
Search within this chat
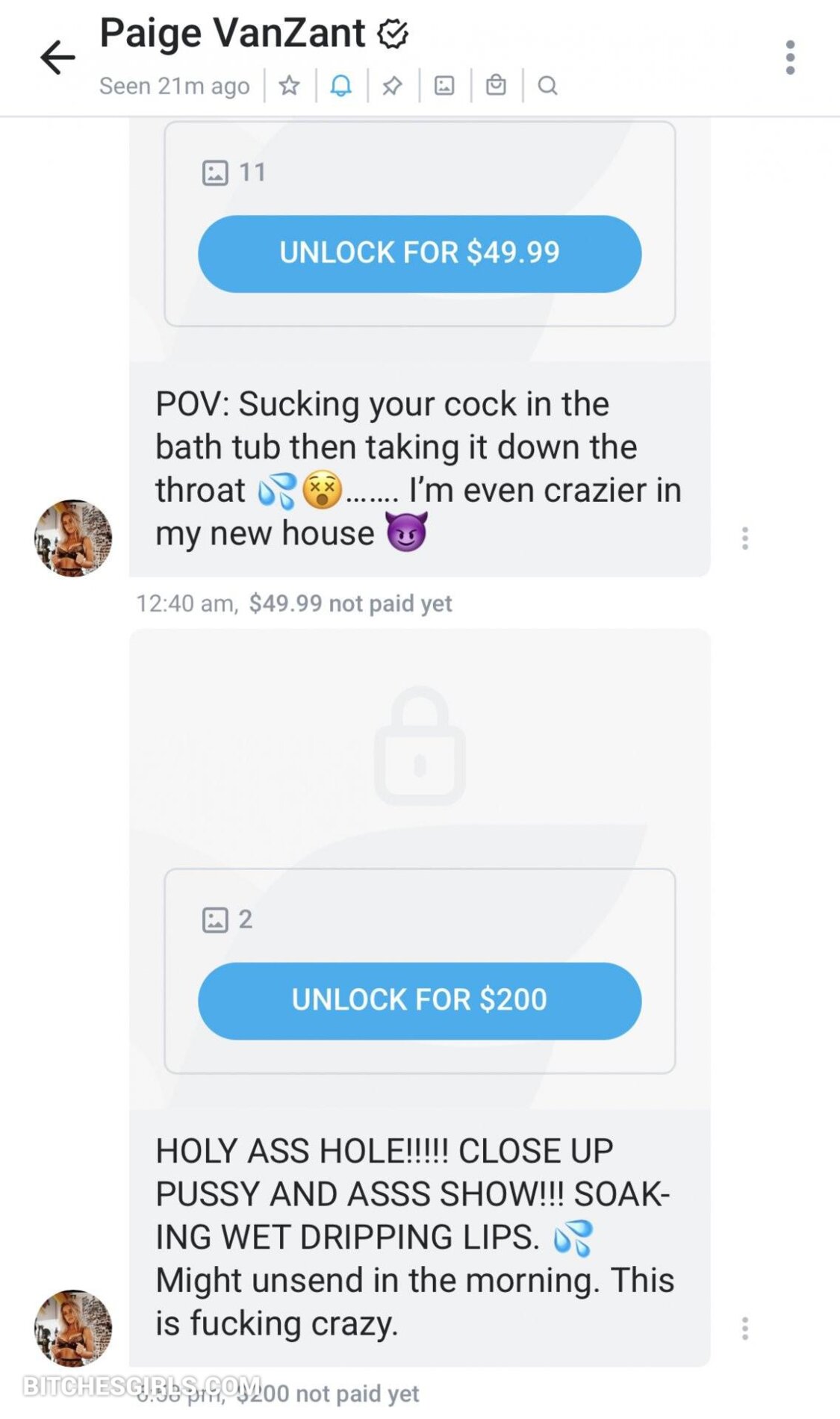tap(547, 86)
